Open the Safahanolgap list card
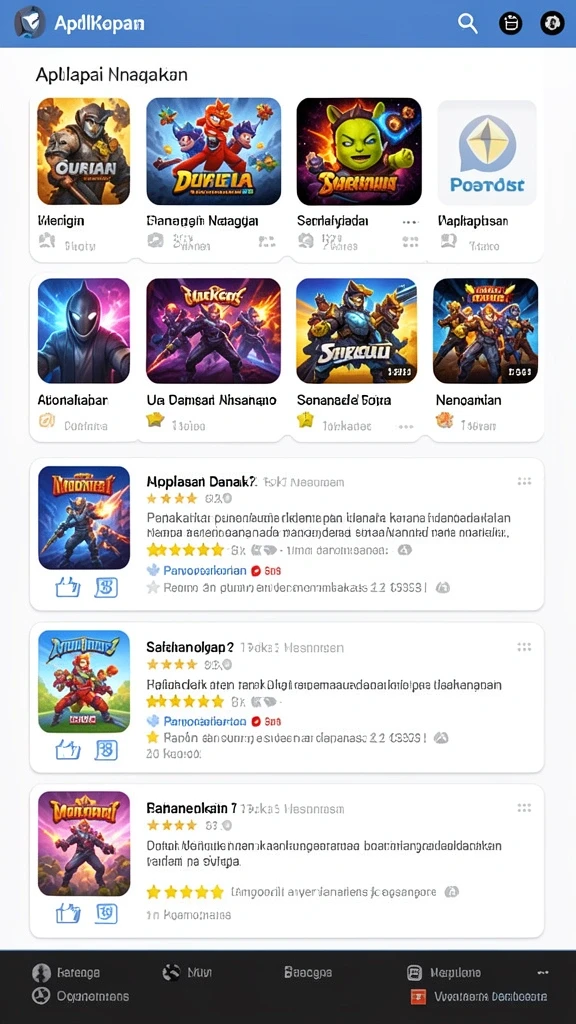576x1024 pixels. pyautogui.click(x=287, y=697)
